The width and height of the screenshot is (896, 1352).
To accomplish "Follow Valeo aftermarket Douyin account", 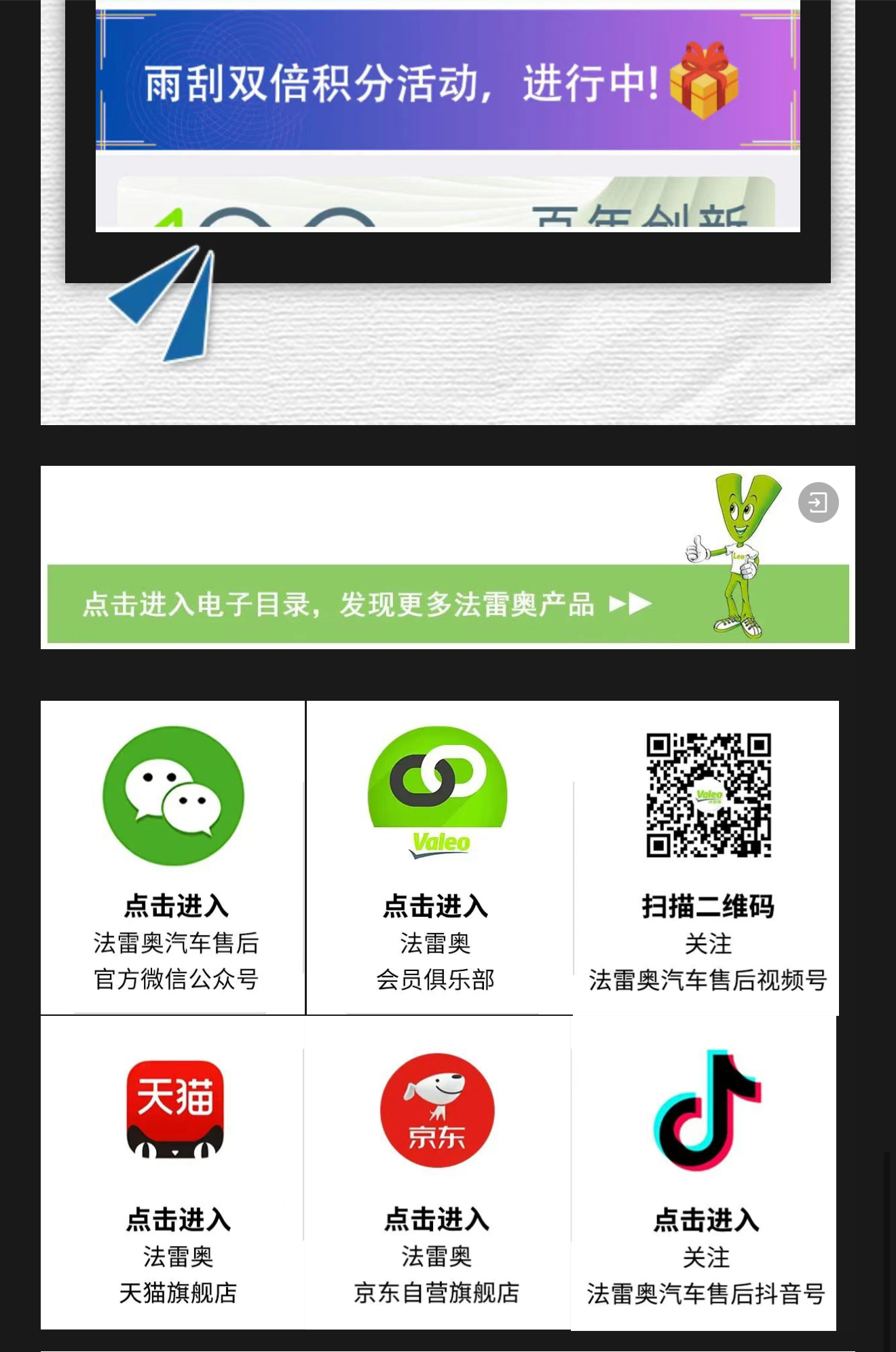I will (705, 1171).
